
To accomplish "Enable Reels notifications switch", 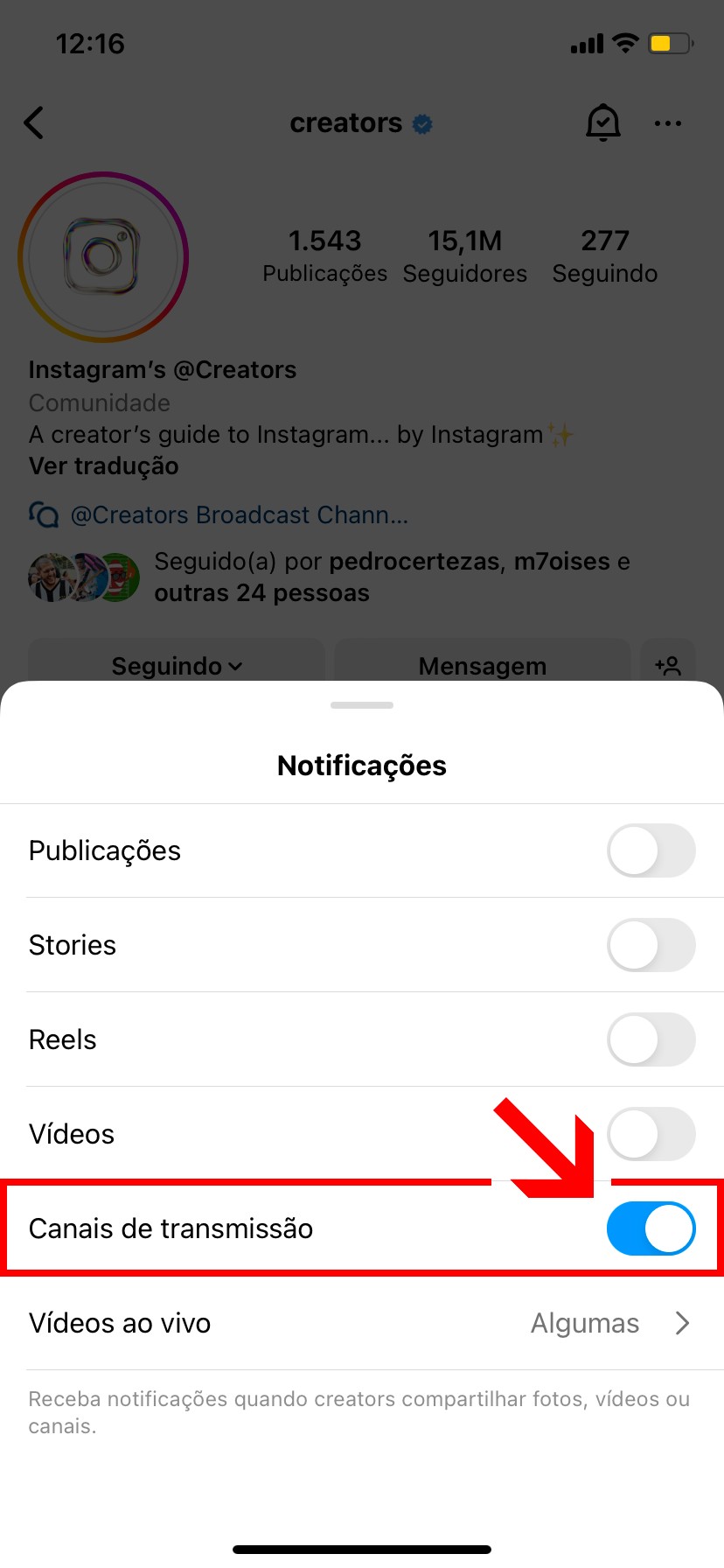I will (x=651, y=1039).
